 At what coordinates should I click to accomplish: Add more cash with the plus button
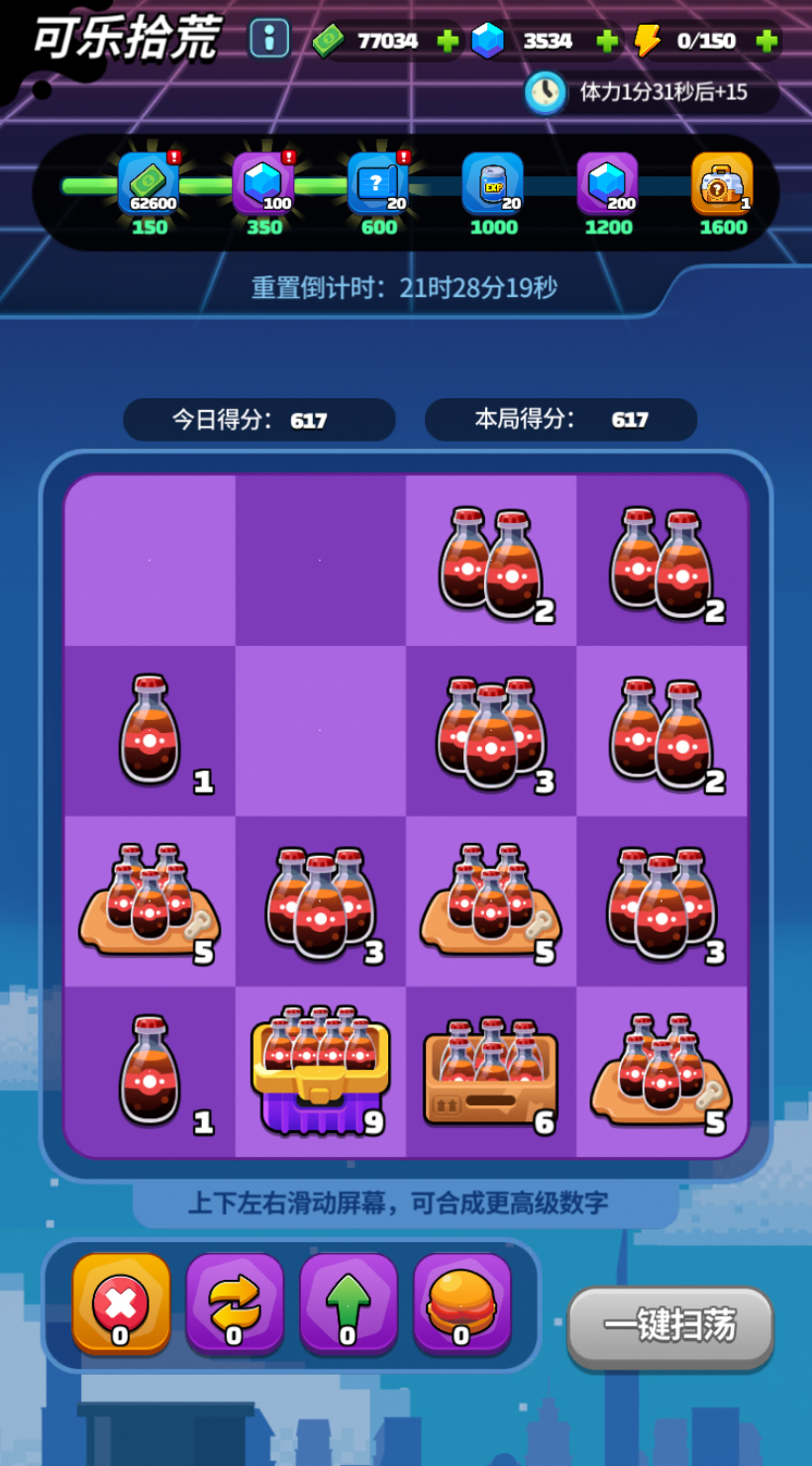tap(448, 41)
